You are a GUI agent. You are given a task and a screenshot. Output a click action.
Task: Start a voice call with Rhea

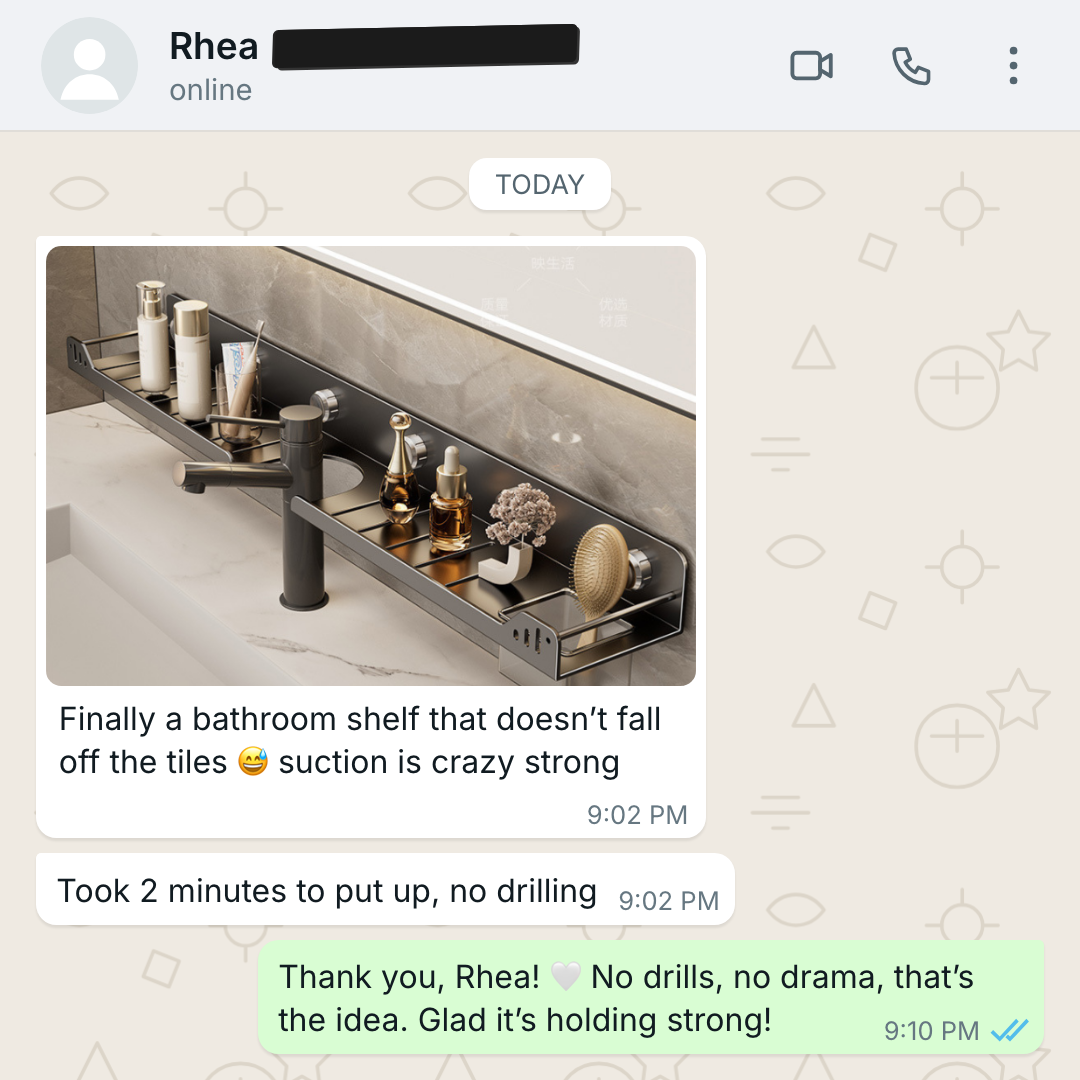point(911,66)
